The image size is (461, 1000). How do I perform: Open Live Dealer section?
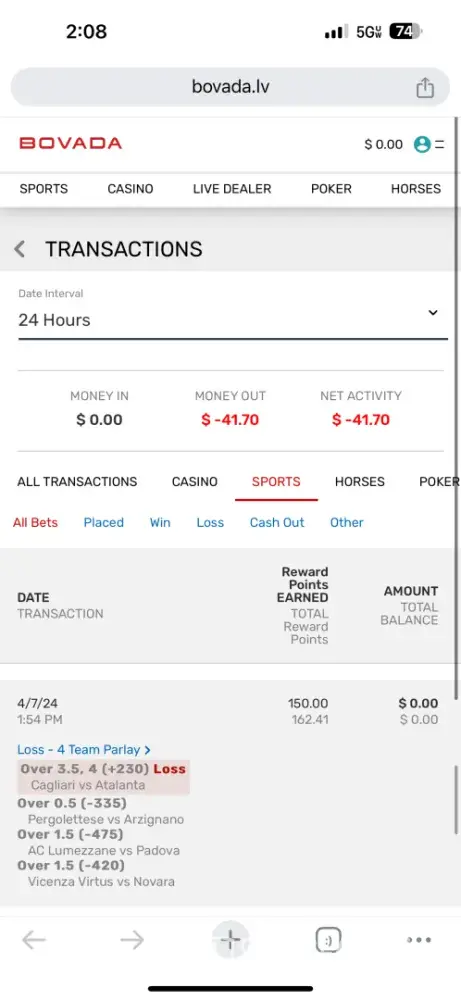tap(232, 189)
